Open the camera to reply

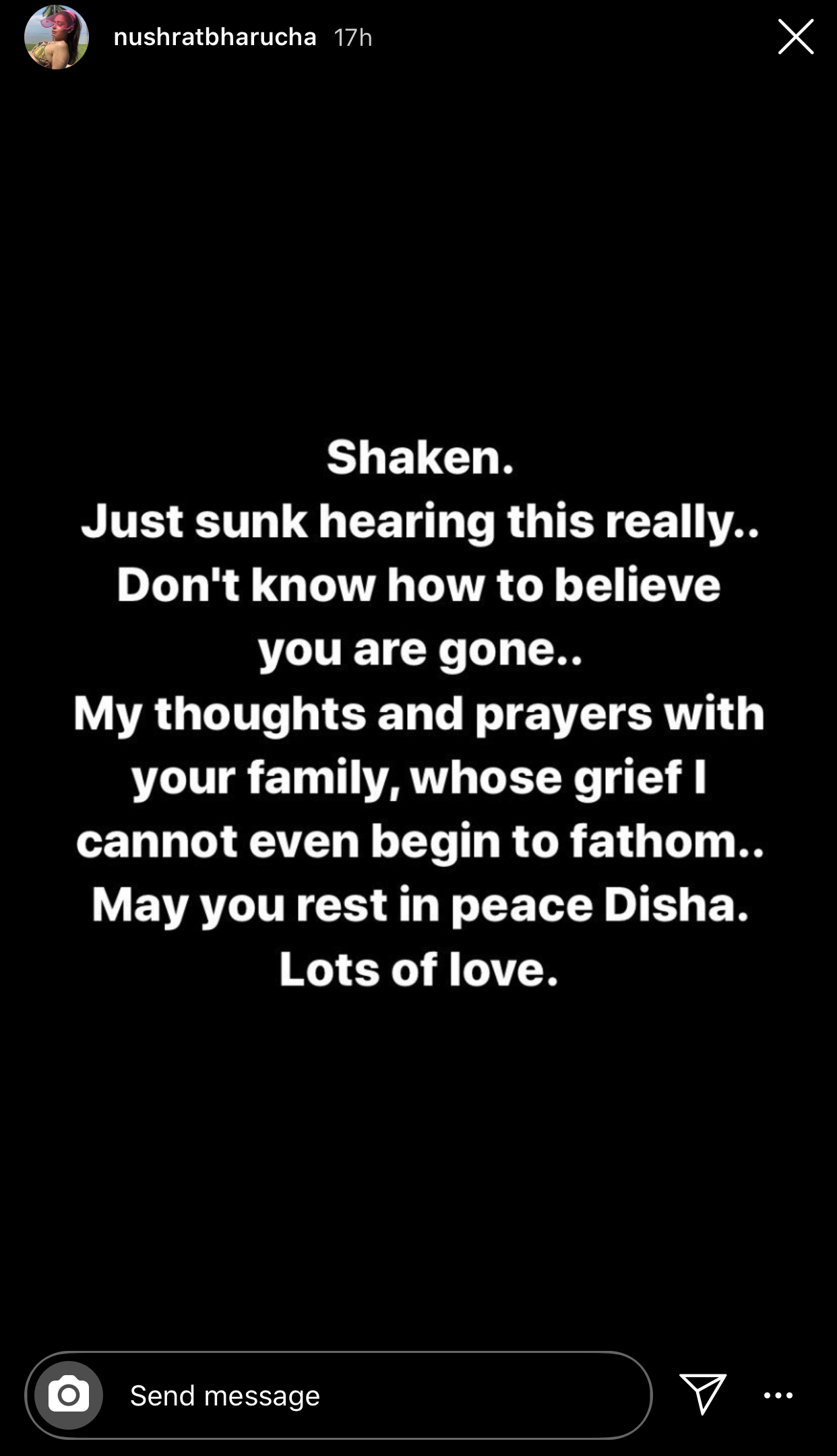click(x=69, y=1395)
